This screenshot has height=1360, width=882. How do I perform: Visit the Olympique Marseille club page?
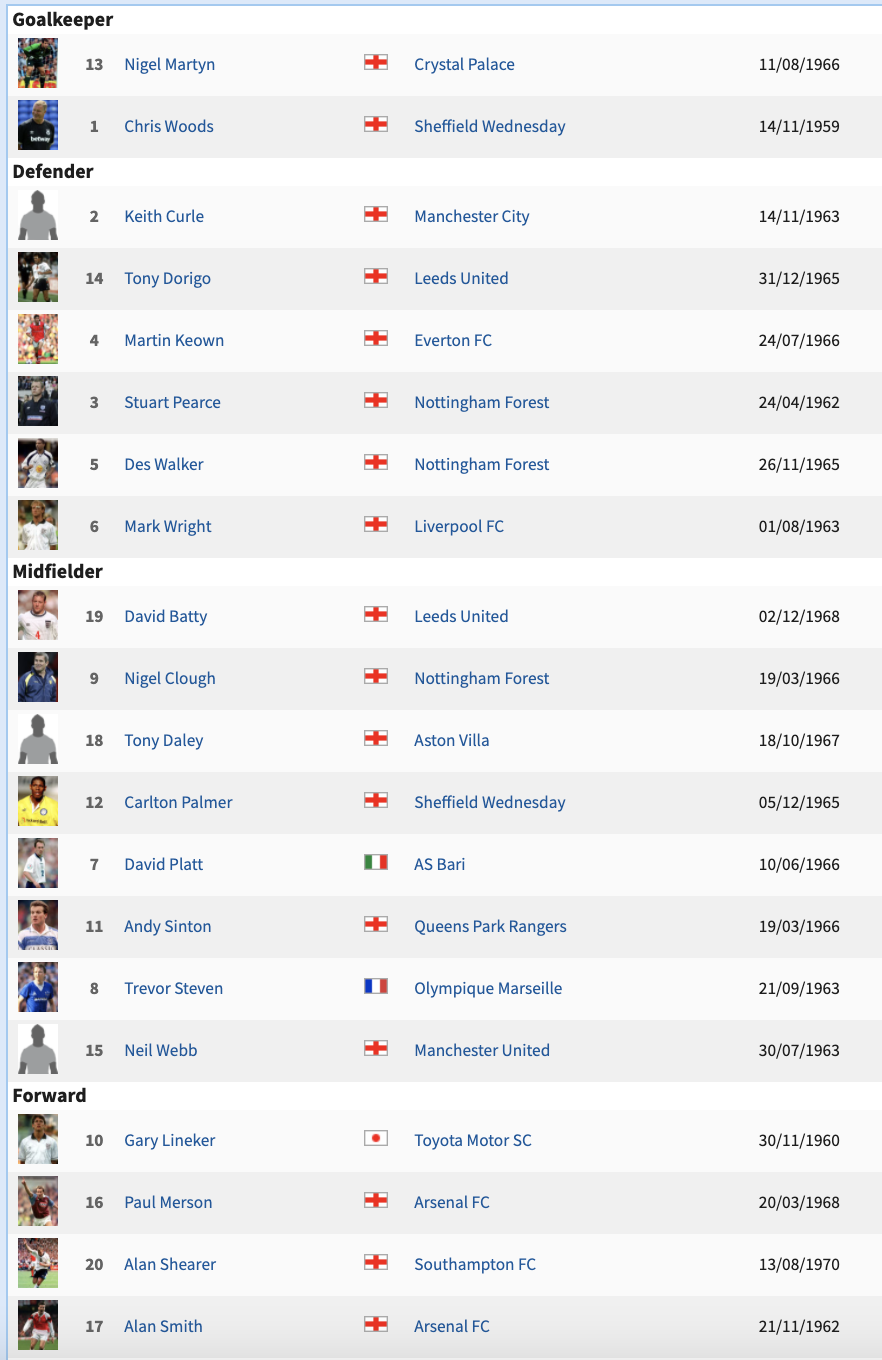click(x=488, y=988)
